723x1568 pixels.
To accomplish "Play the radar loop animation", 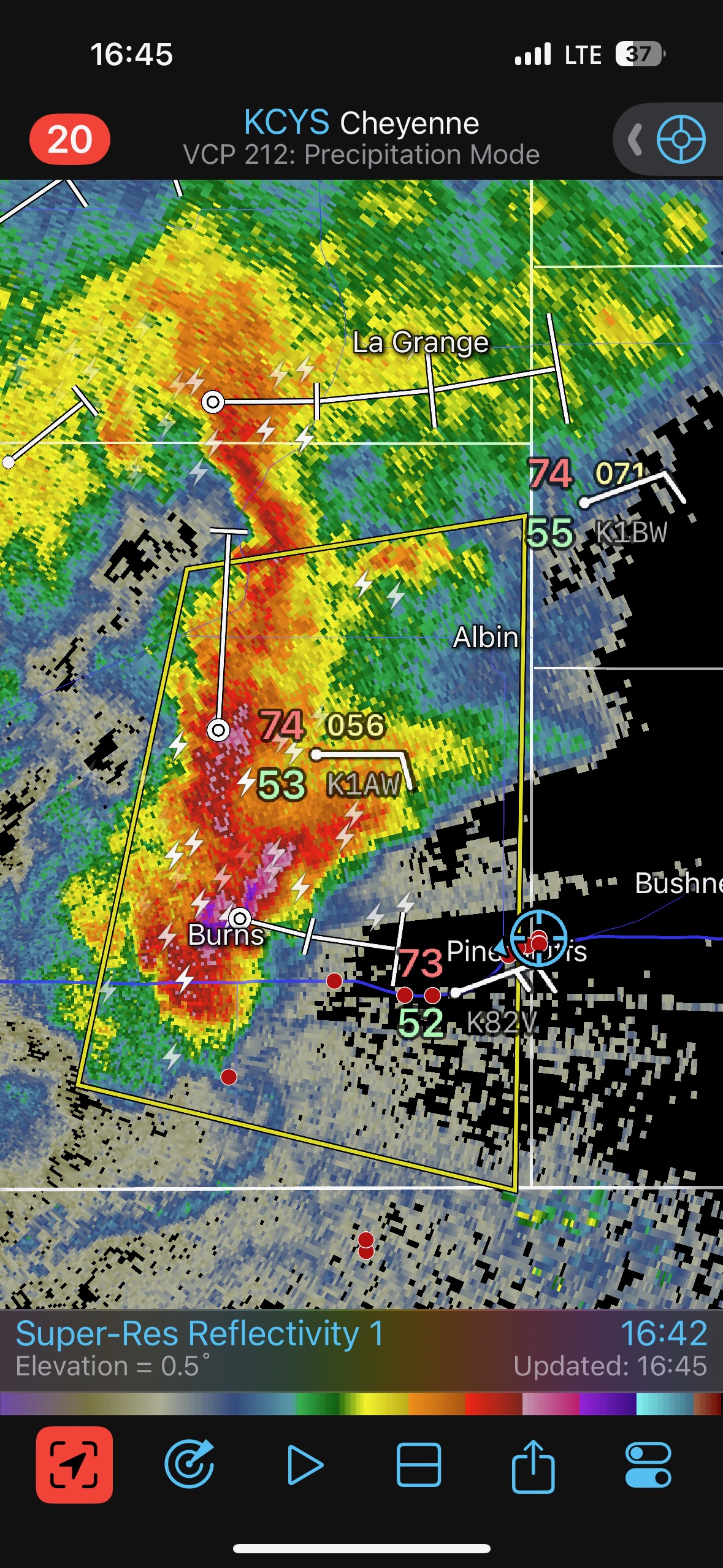I will (305, 1465).
